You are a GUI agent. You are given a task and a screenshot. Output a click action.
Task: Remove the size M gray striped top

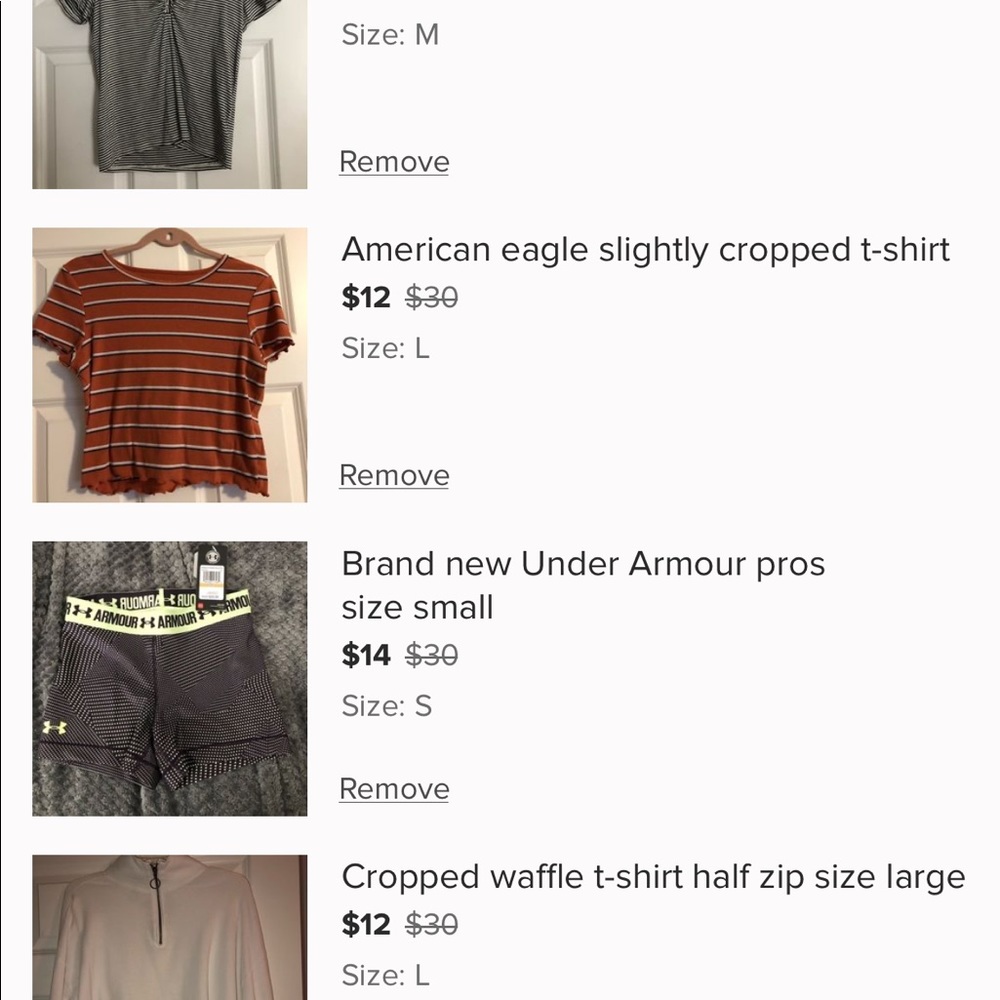[x=394, y=162]
